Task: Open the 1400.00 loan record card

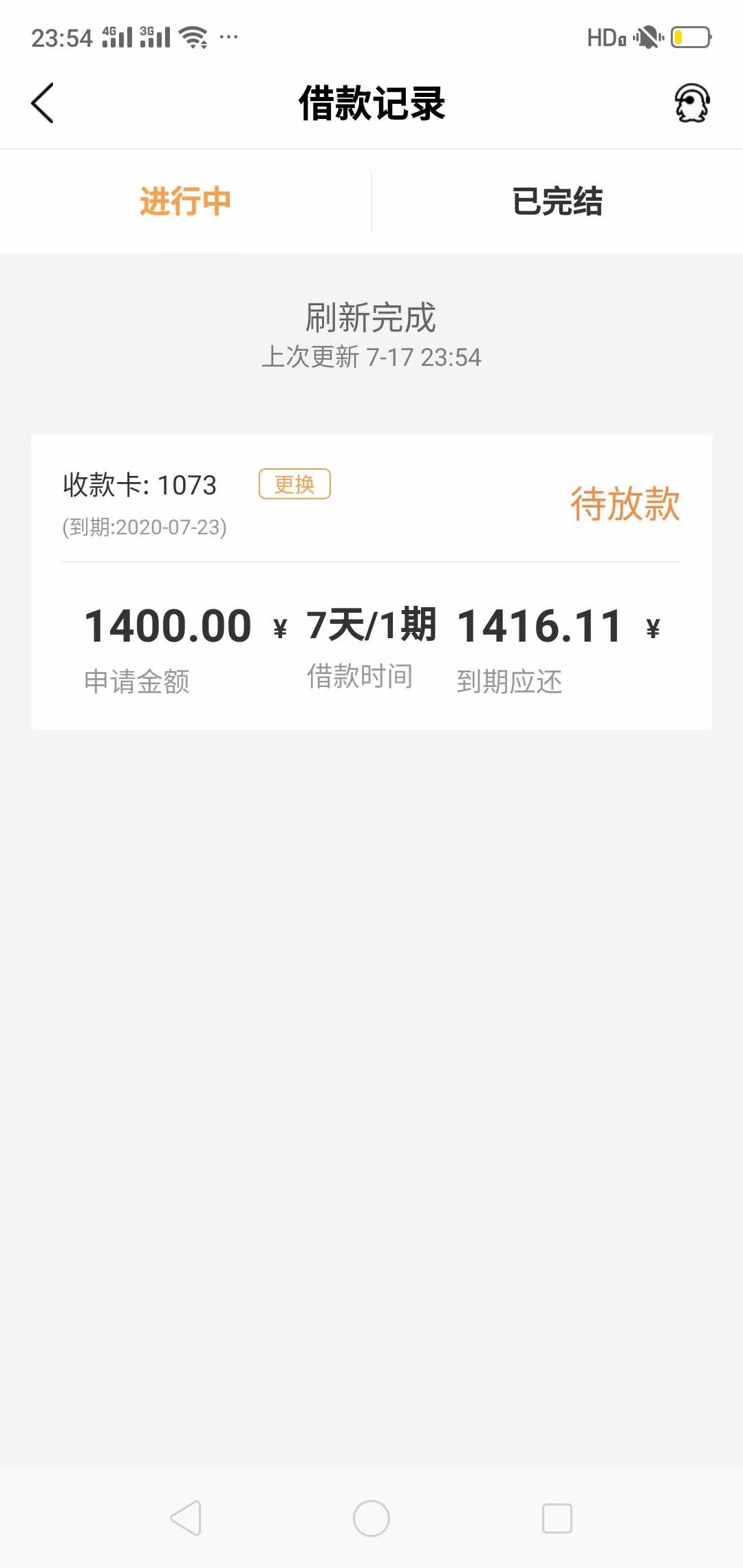Action: (x=371, y=582)
